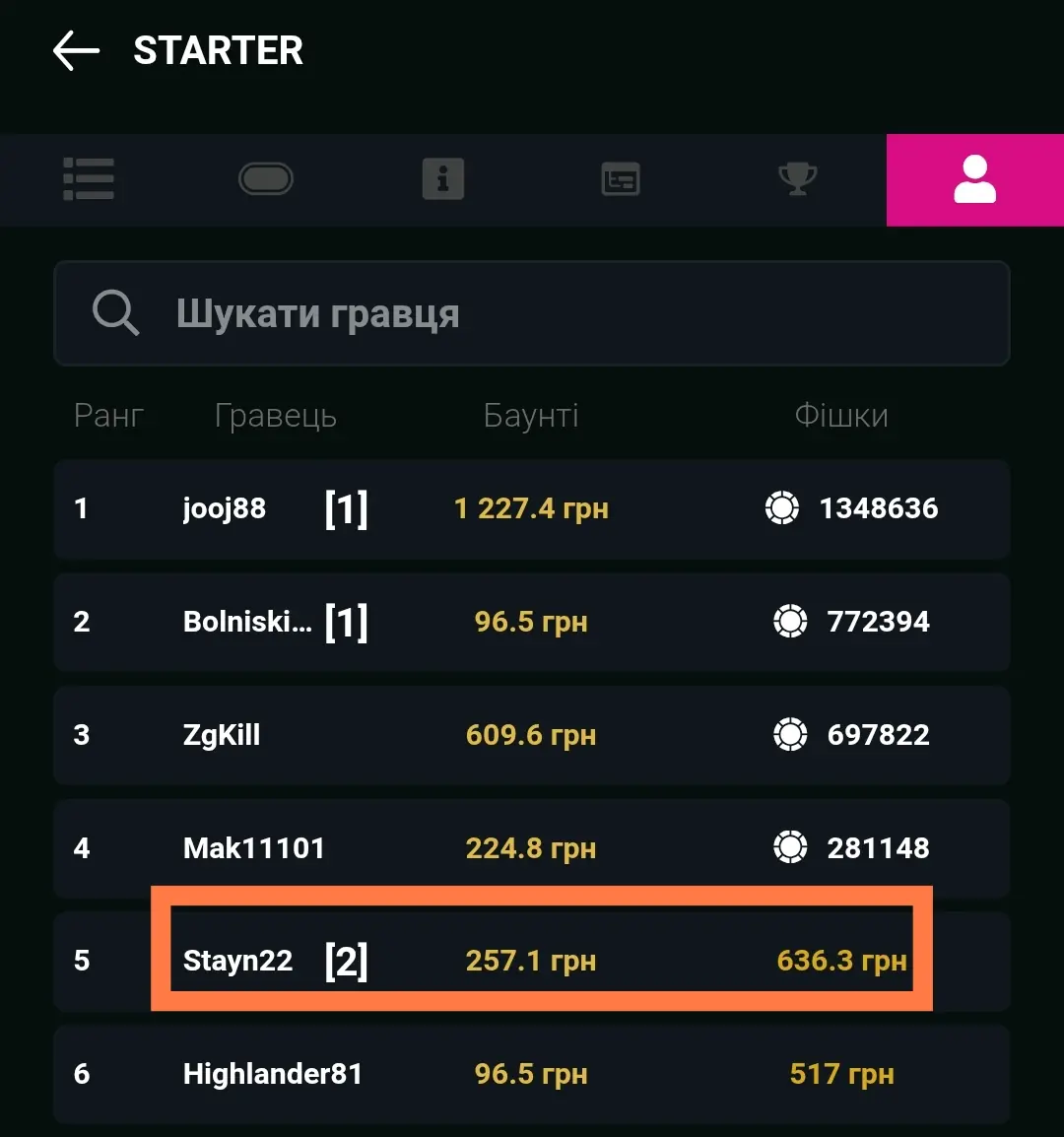Open player Mak11101 row
Viewport: 1064px width, 1137px height.
pos(532,847)
